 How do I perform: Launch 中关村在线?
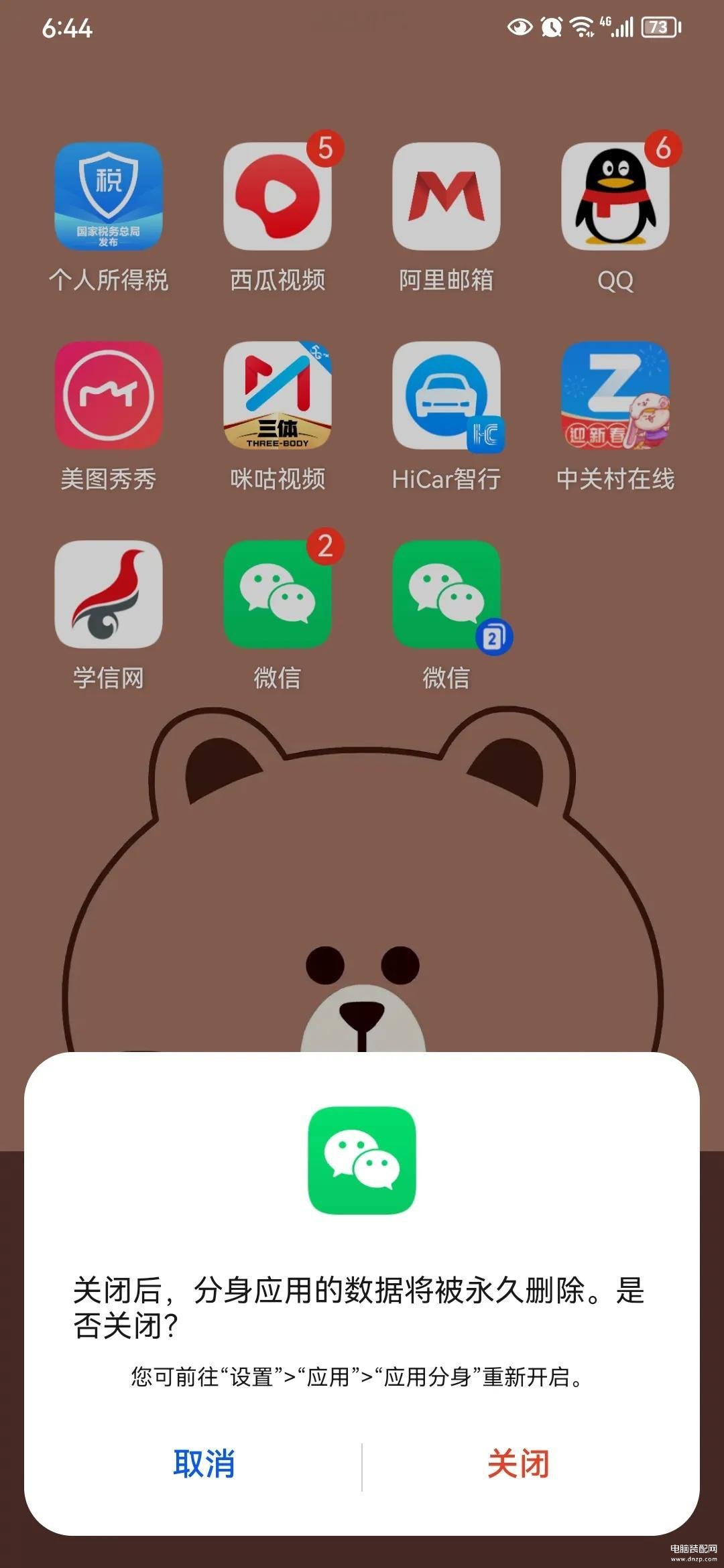[615, 395]
